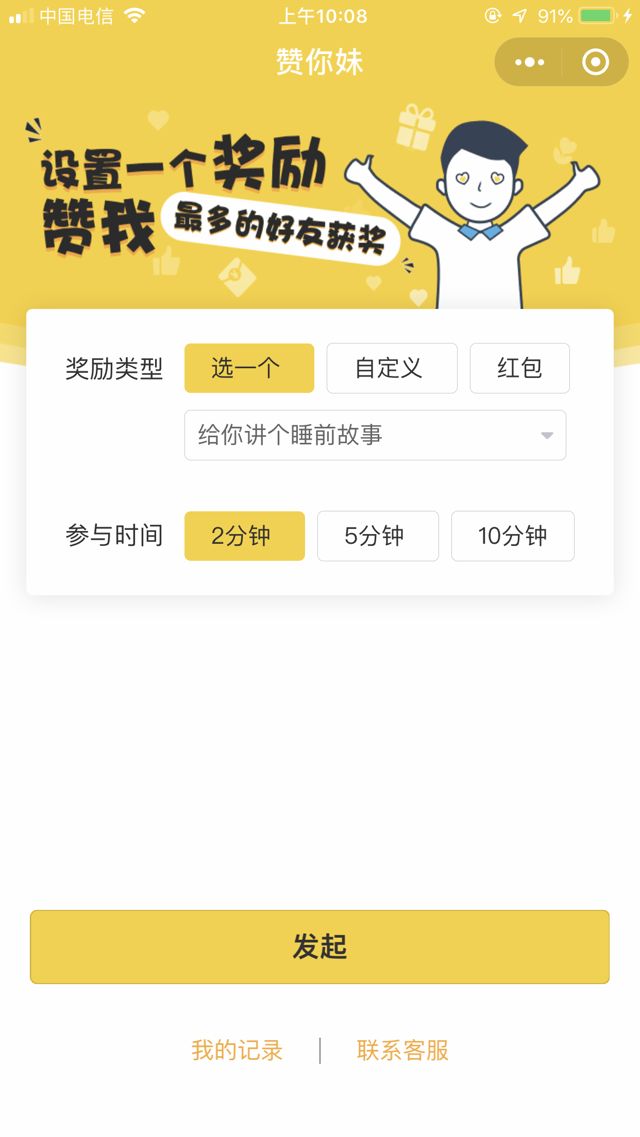The height and width of the screenshot is (1137, 640).
Task: Pick 5分钟 as participation time
Action: [x=377, y=536]
